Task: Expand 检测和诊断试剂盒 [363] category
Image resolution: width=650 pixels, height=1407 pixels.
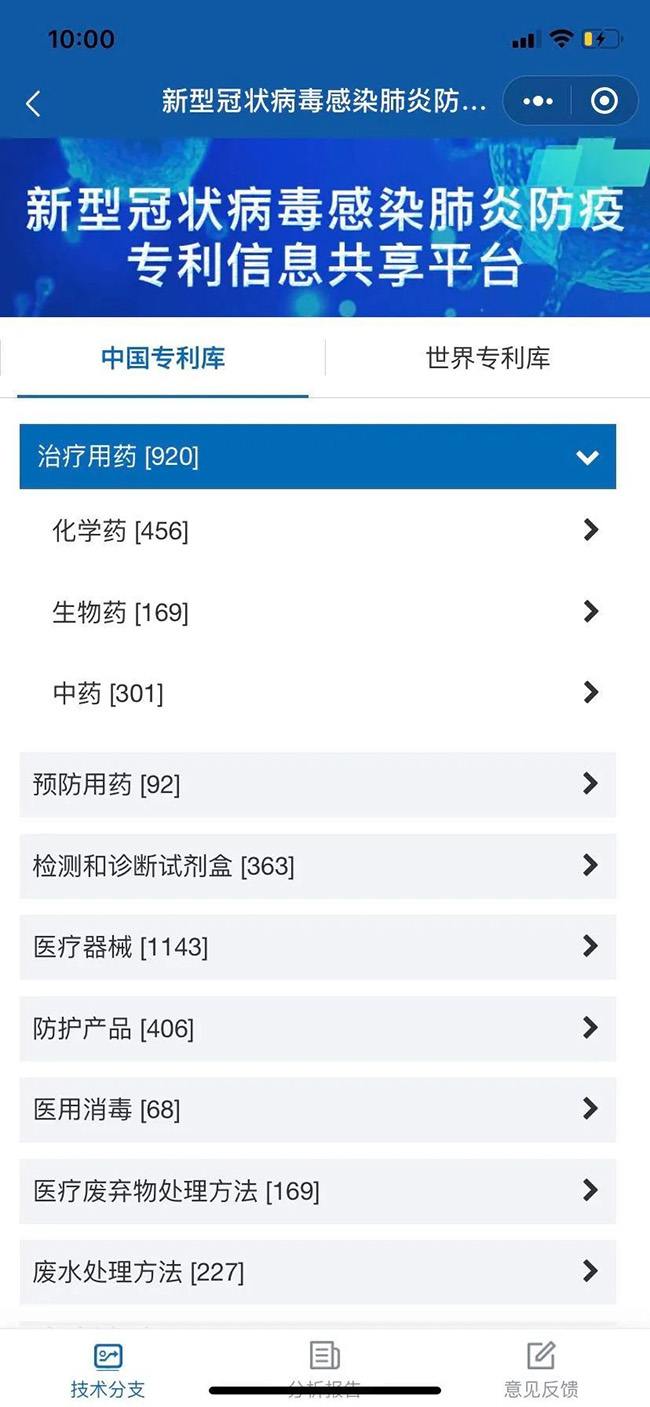Action: coord(318,866)
